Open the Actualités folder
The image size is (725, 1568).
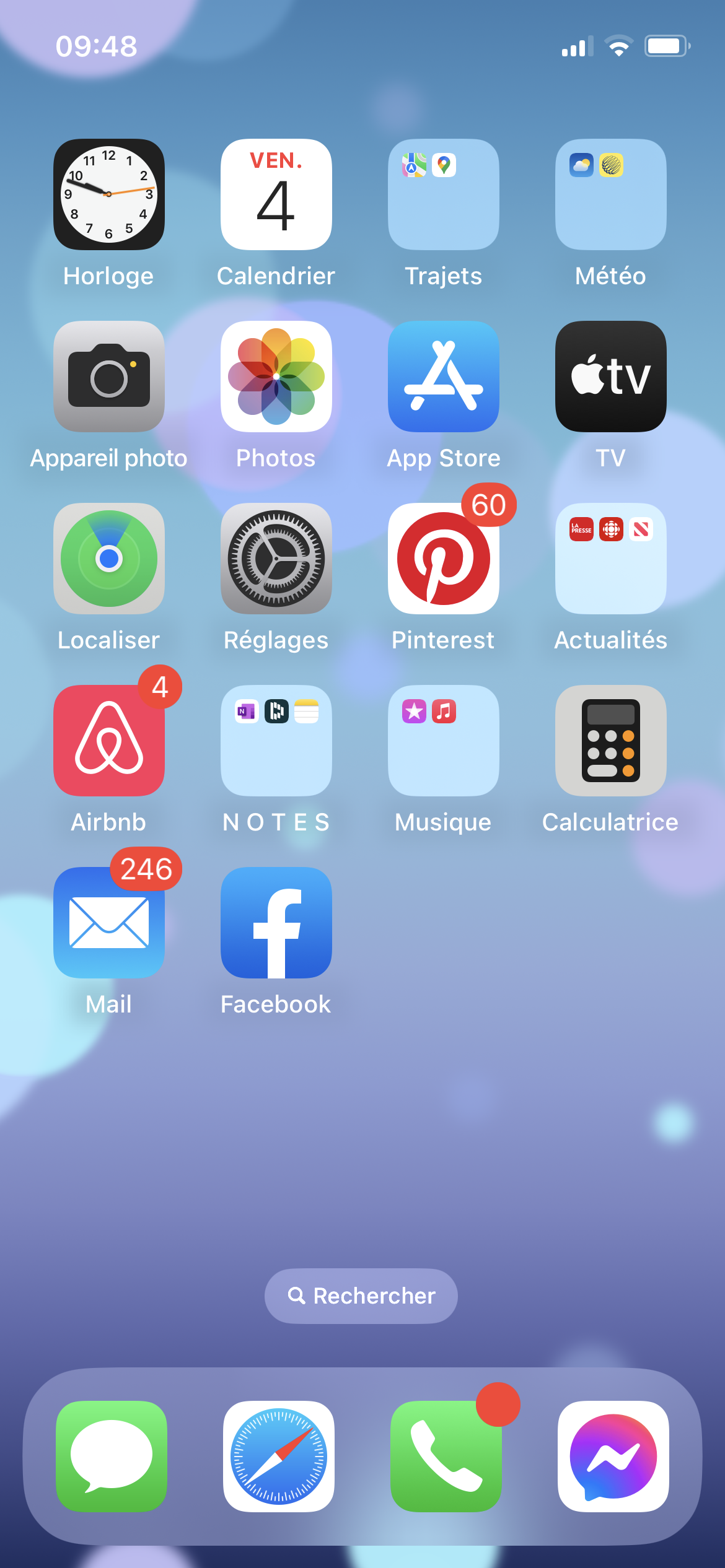coord(611,559)
